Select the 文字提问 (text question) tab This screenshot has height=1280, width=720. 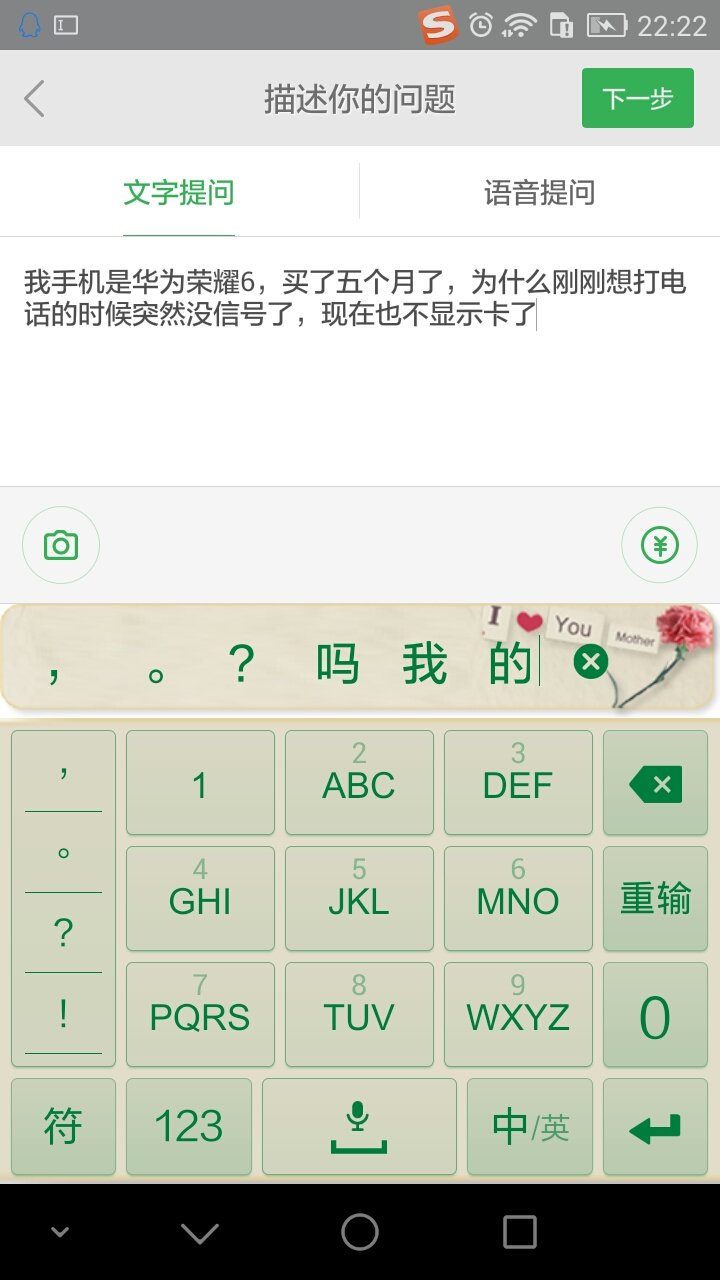coord(179,192)
